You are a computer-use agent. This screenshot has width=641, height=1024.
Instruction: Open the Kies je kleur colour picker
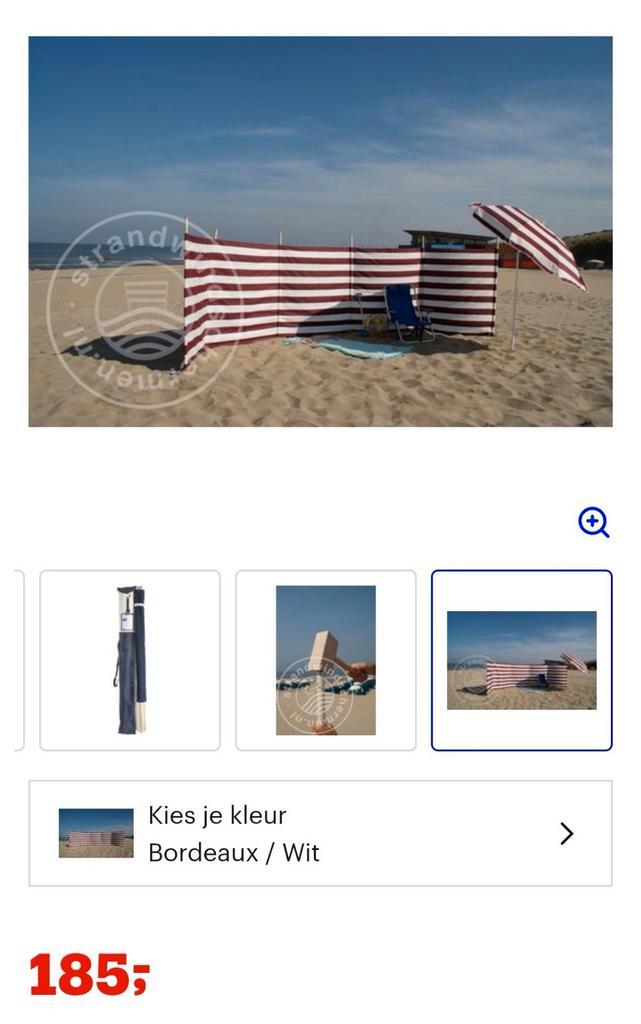[x=320, y=833]
